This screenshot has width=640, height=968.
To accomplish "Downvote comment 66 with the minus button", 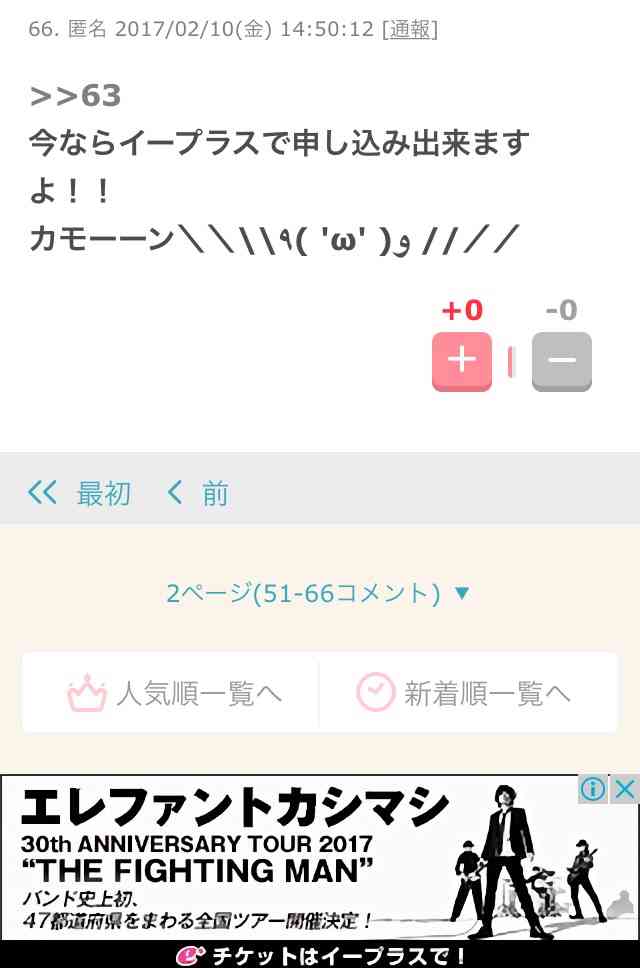I will (x=561, y=361).
